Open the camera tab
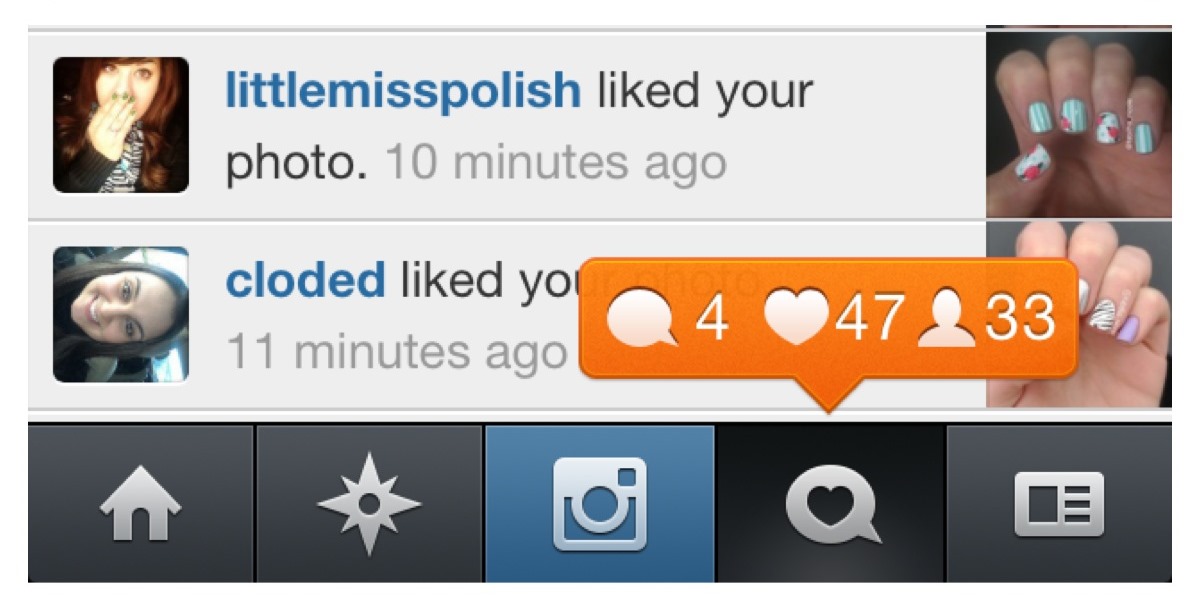The height and width of the screenshot is (611, 1200). click(600, 504)
